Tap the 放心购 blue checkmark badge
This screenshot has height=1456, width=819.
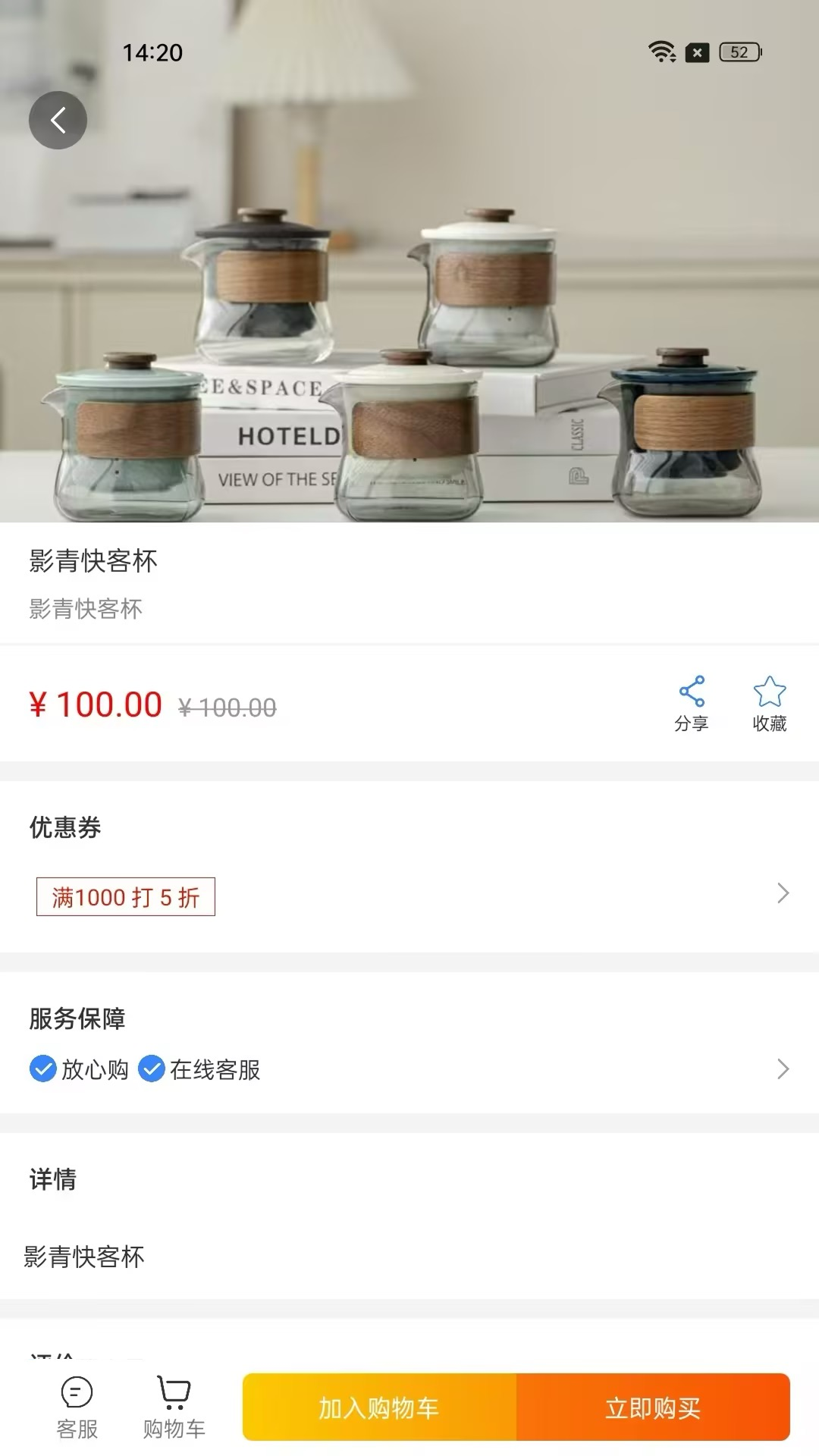pyautogui.click(x=43, y=1070)
